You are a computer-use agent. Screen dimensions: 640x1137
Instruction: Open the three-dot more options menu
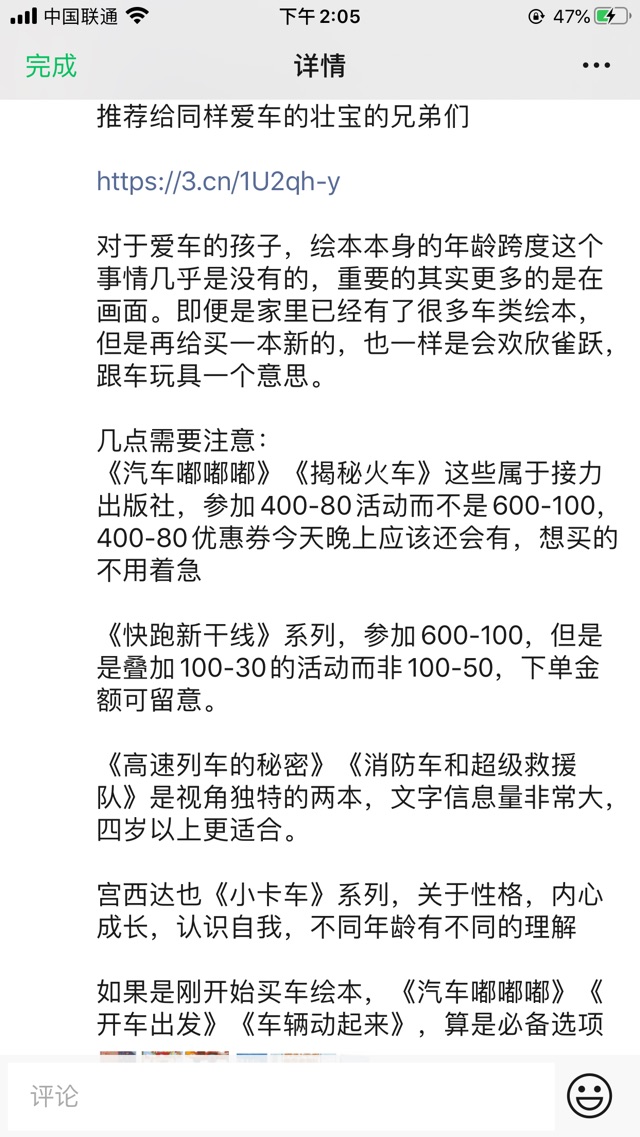point(596,66)
